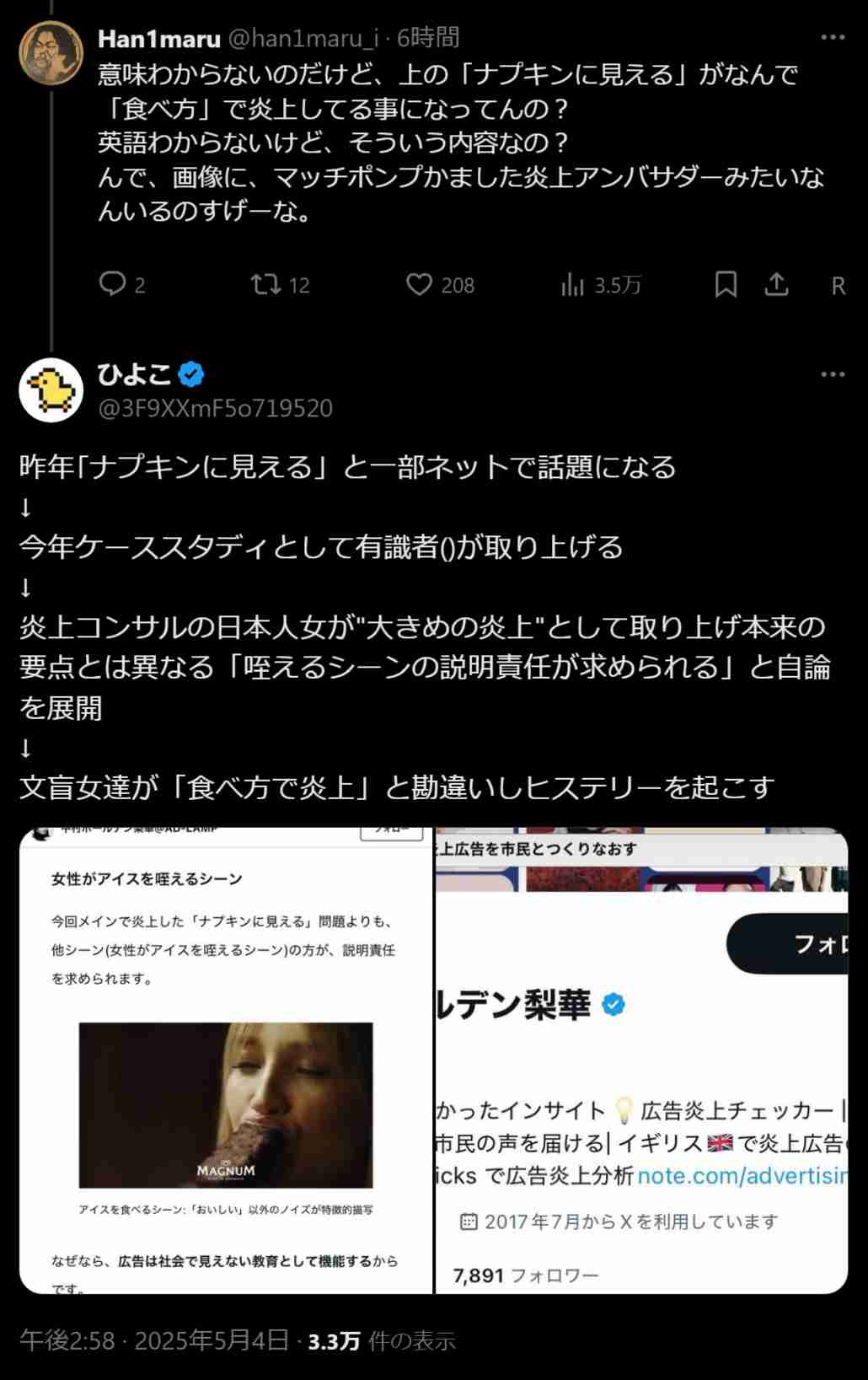Open ひよこ's profile avatar

(x=51, y=389)
